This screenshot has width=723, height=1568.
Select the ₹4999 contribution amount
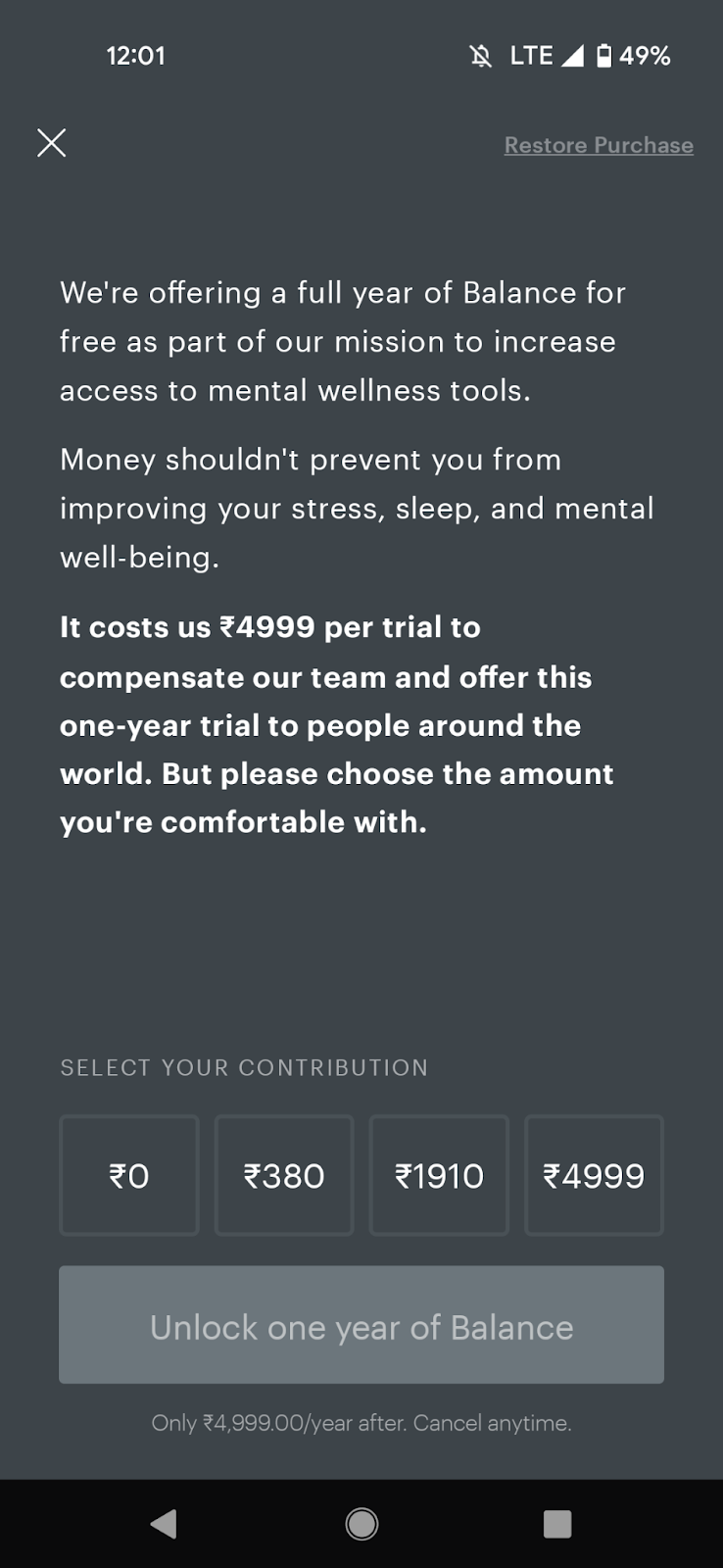coord(595,1175)
